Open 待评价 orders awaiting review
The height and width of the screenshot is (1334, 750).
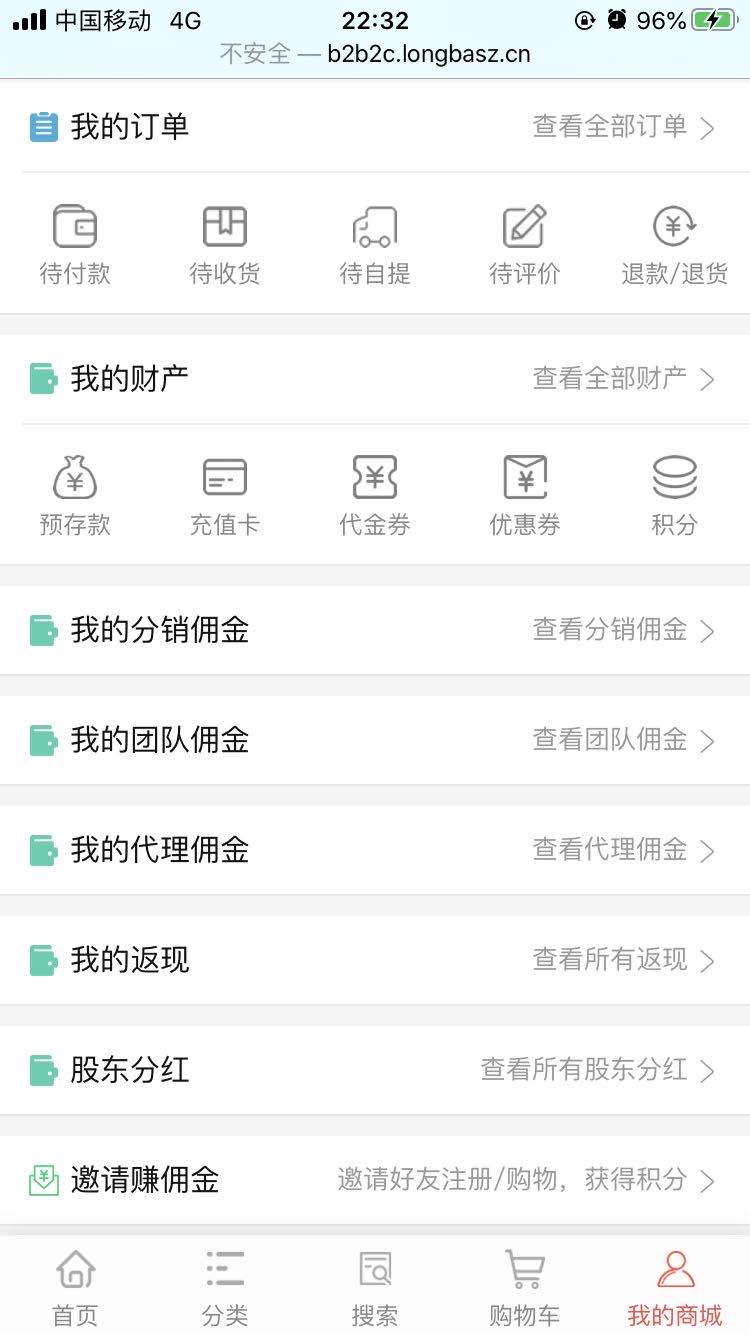coord(525,244)
